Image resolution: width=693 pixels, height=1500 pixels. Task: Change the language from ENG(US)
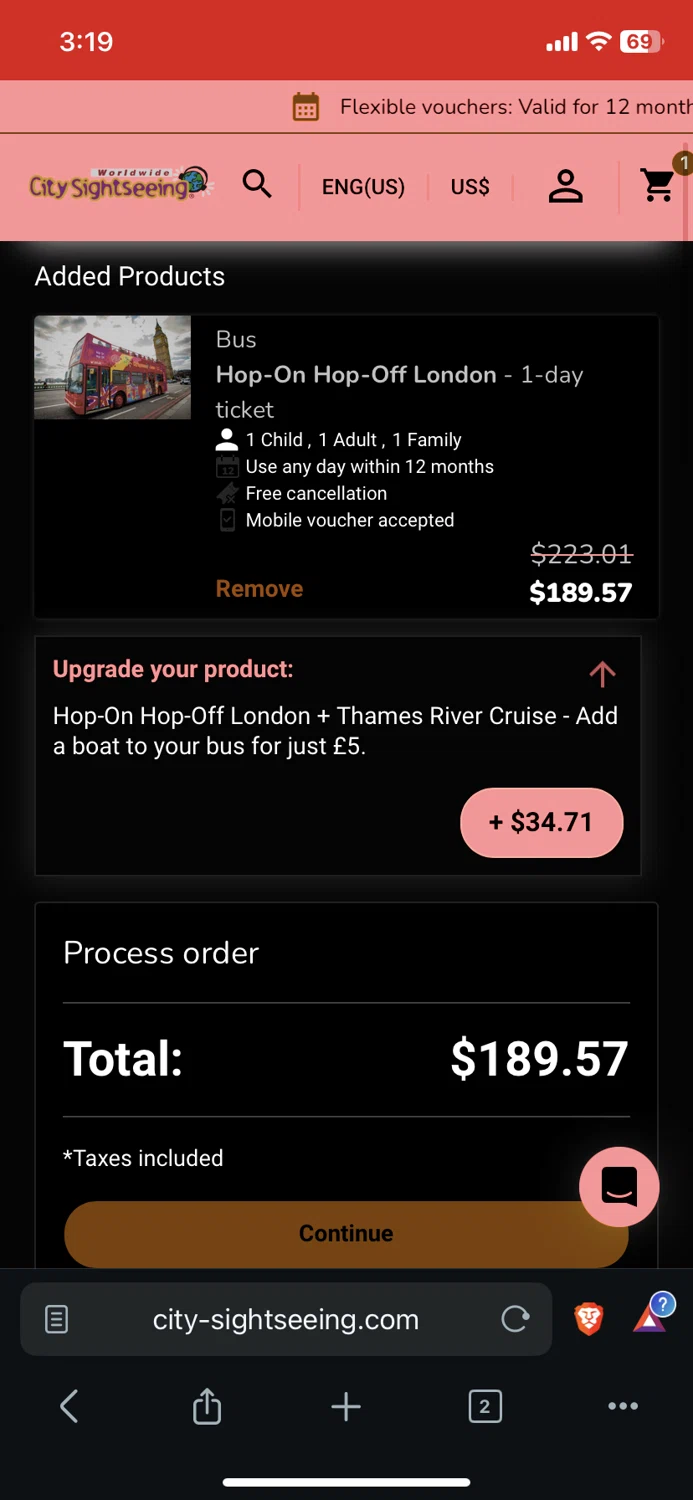[363, 187]
